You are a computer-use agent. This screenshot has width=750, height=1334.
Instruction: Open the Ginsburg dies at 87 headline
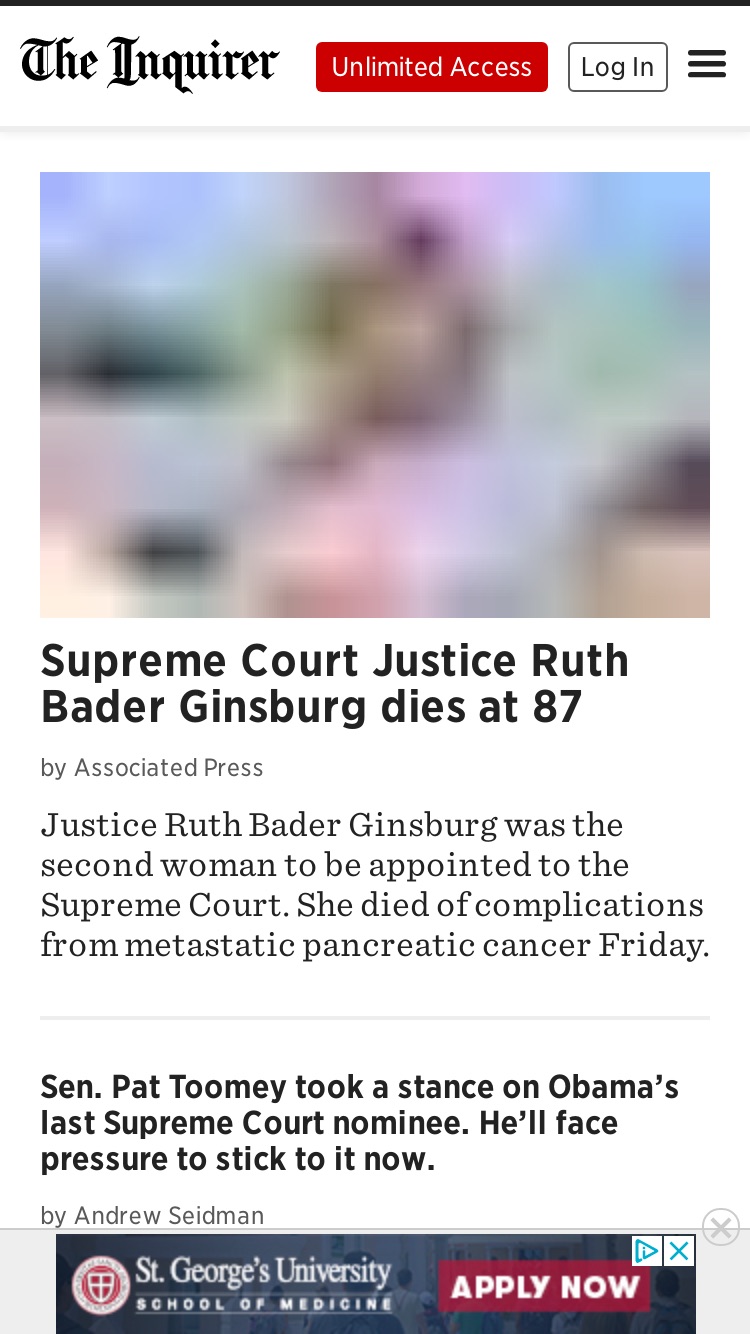click(335, 684)
